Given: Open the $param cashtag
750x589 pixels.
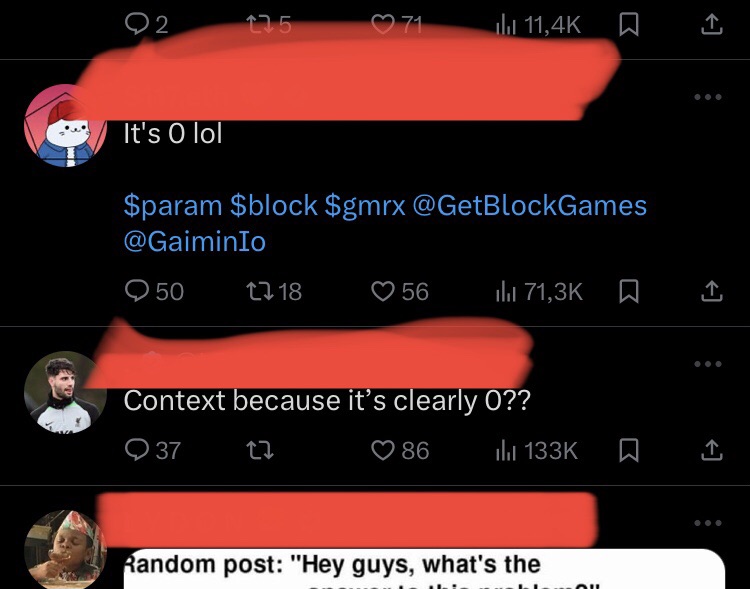Looking at the screenshot, I should [x=172, y=206].
